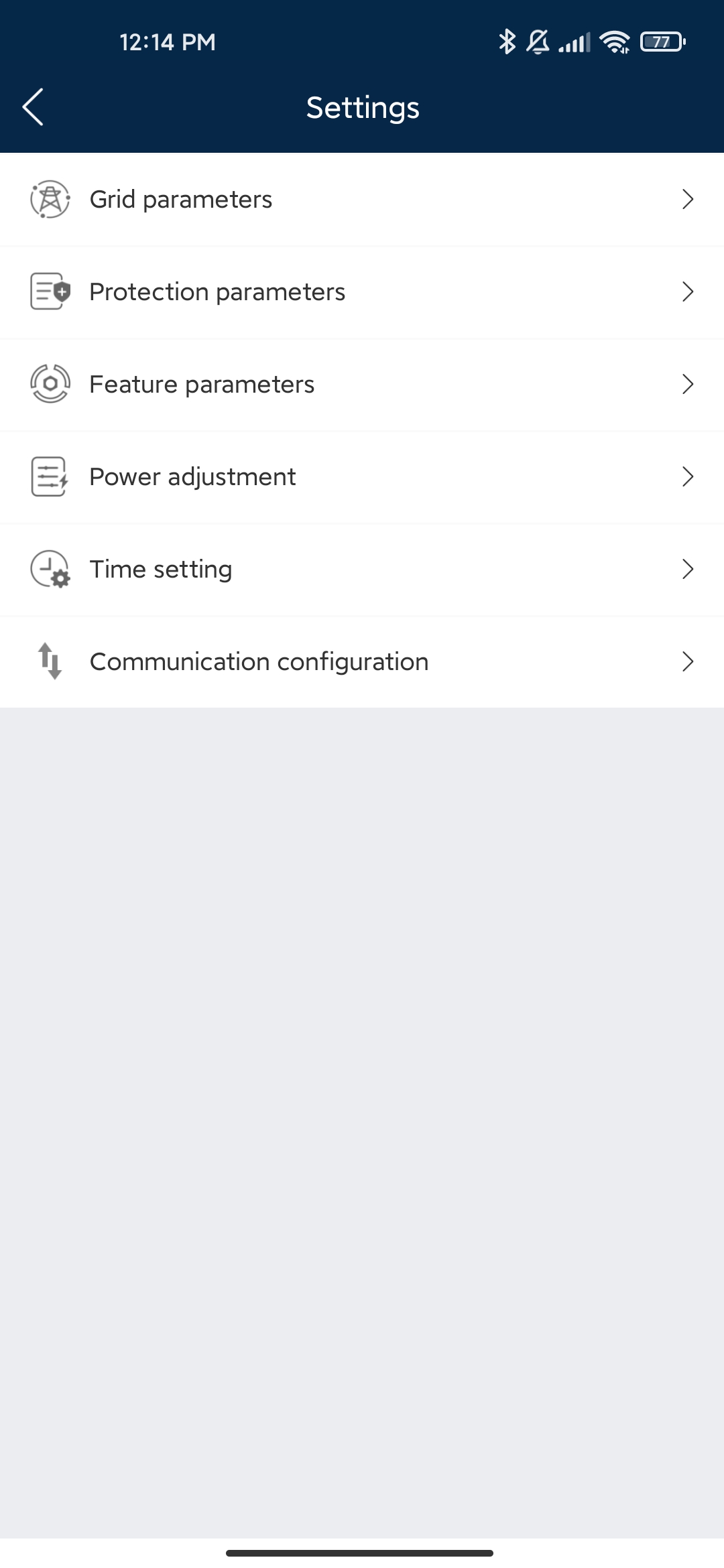Open Grid parameters
Screen dimensions: 724x1568
[362, 200]
